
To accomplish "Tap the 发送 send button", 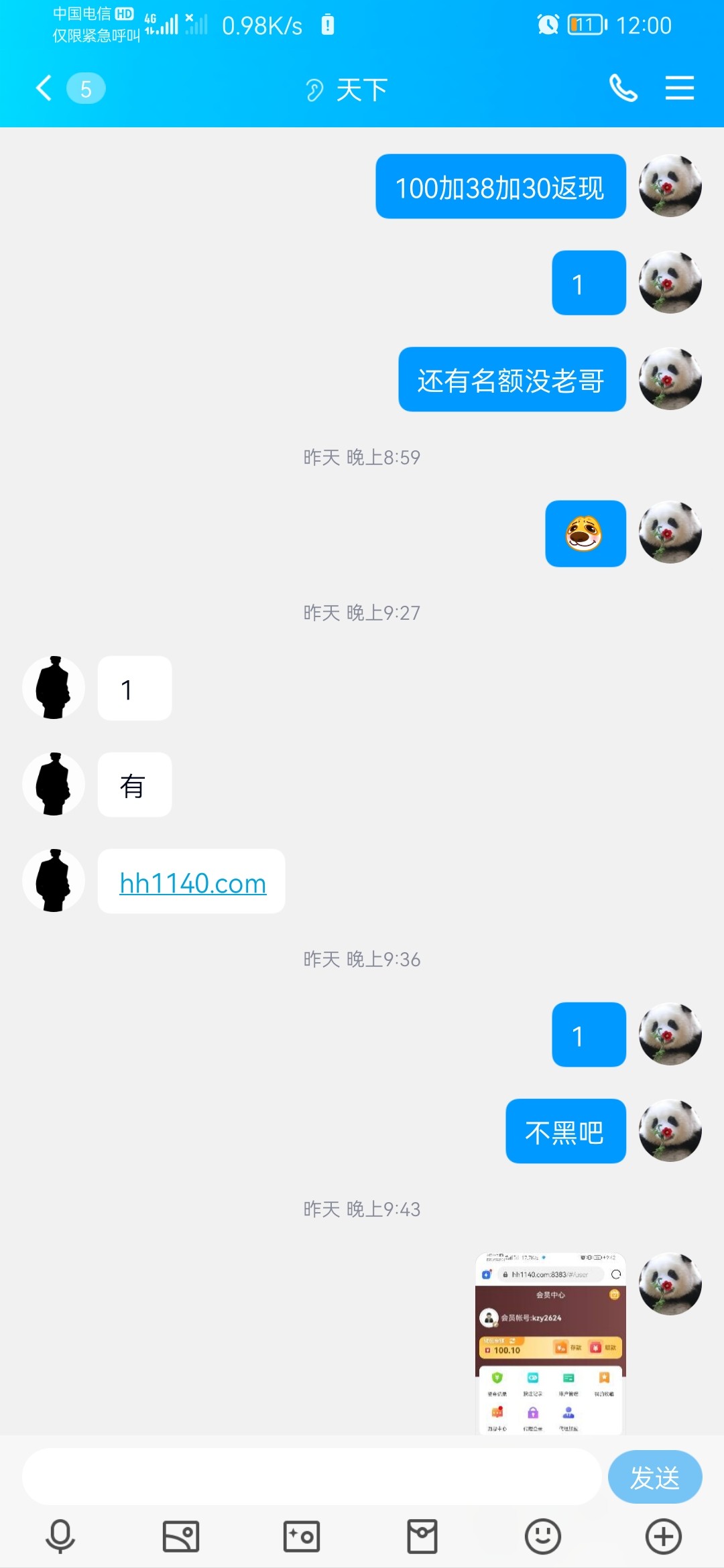I will point(654,1476).
